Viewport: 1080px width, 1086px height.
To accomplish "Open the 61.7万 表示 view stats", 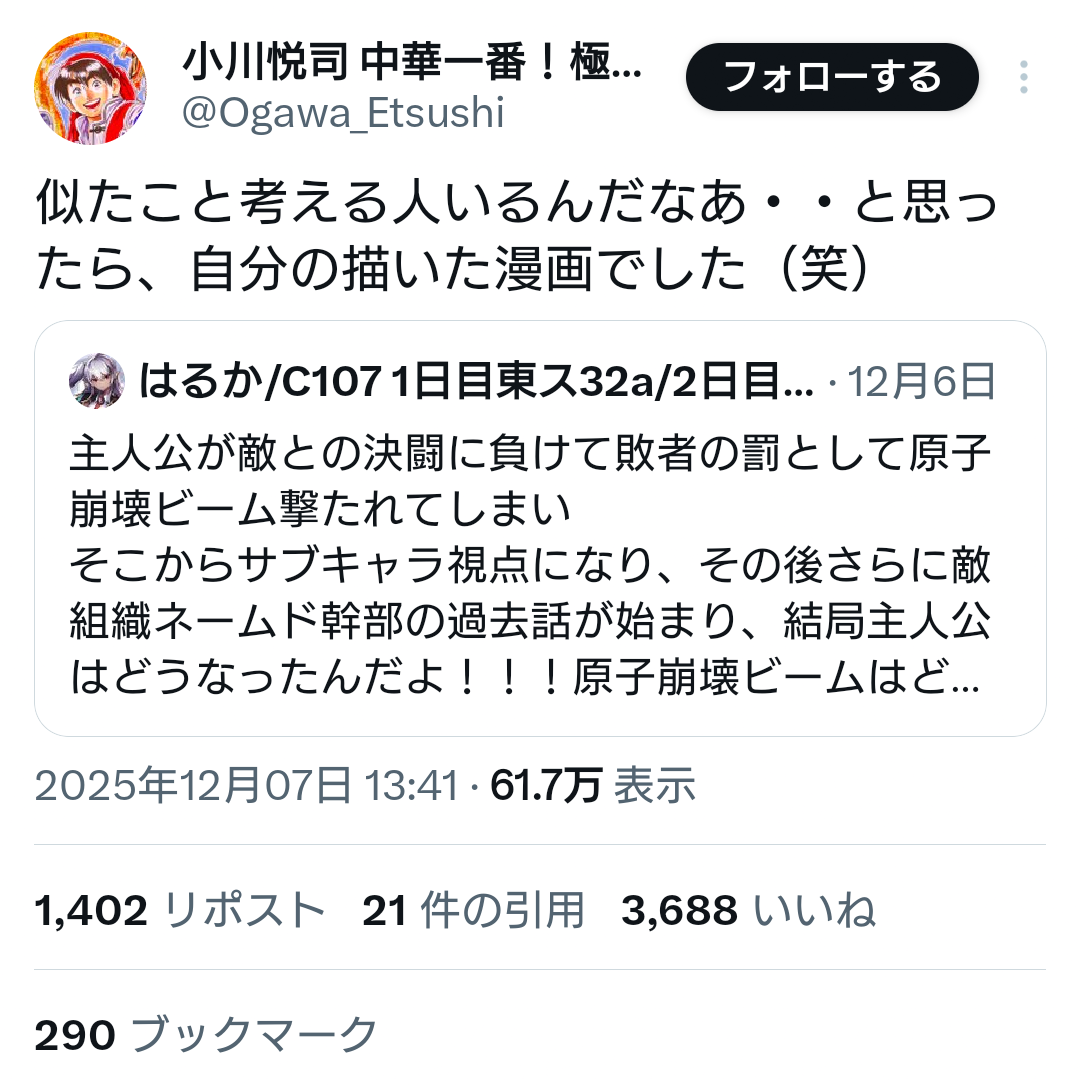I will pyautogui.click(x=593, y=785).
